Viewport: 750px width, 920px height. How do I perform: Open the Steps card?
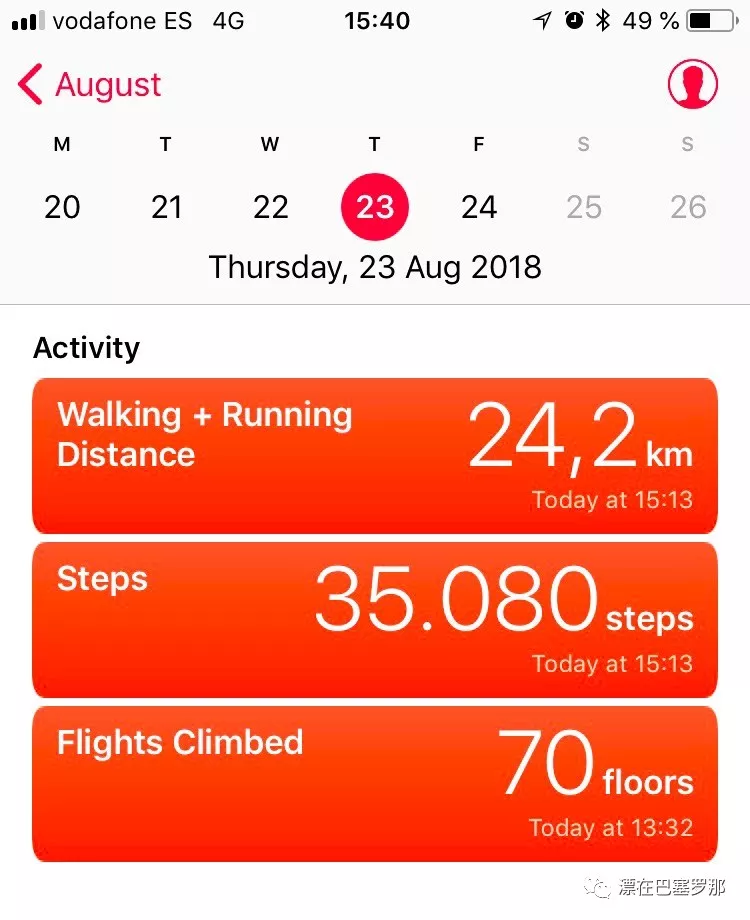[x=375, y=619]
